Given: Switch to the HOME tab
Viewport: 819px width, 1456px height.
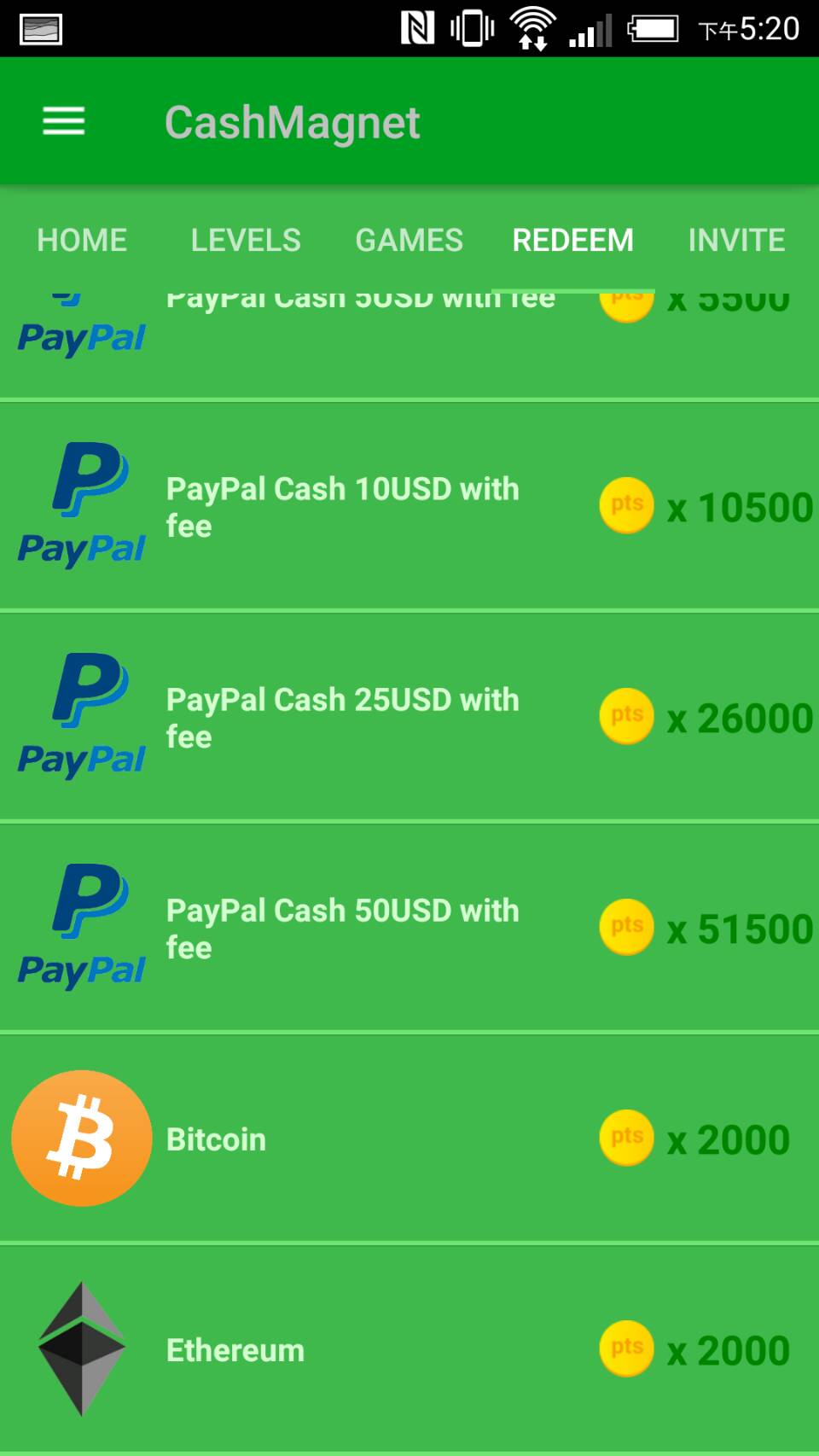Looking at the screenshot, I should point(82,240).
